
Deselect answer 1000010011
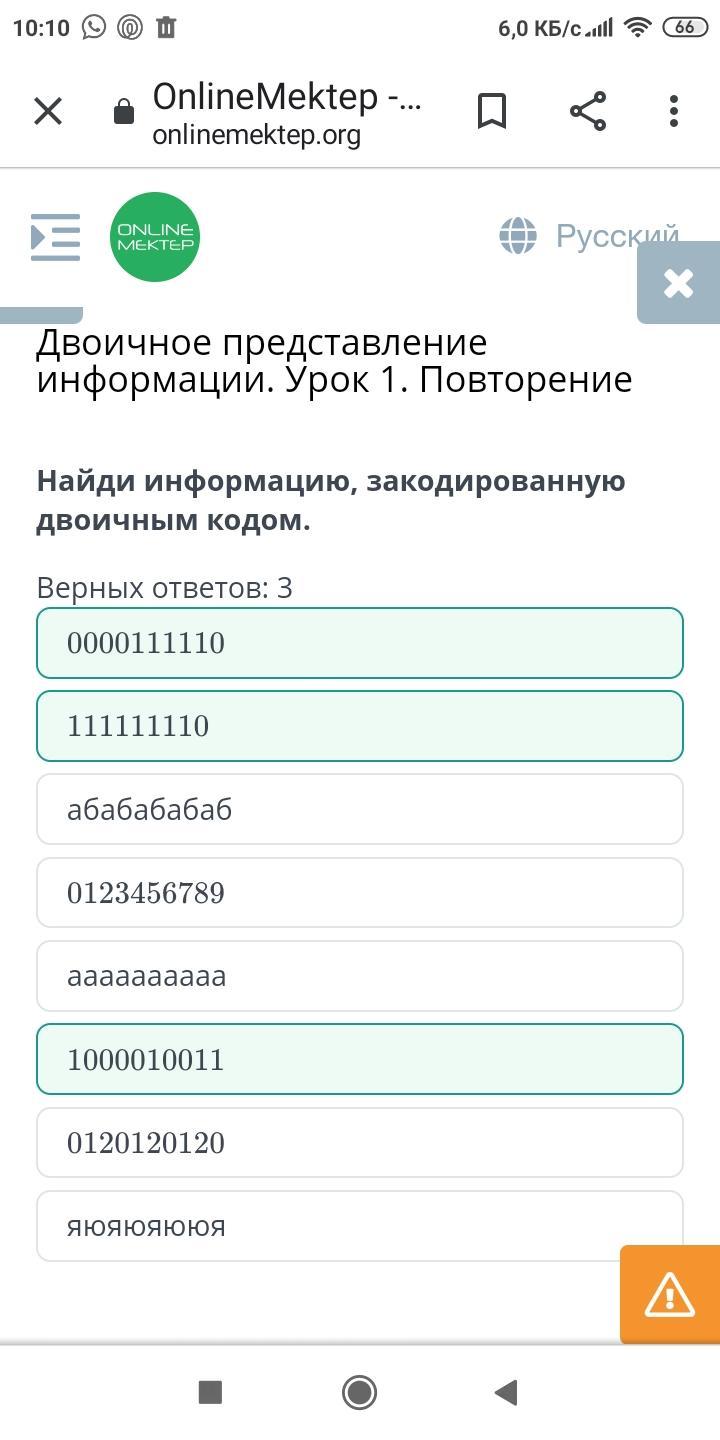tap(360, 1059)
